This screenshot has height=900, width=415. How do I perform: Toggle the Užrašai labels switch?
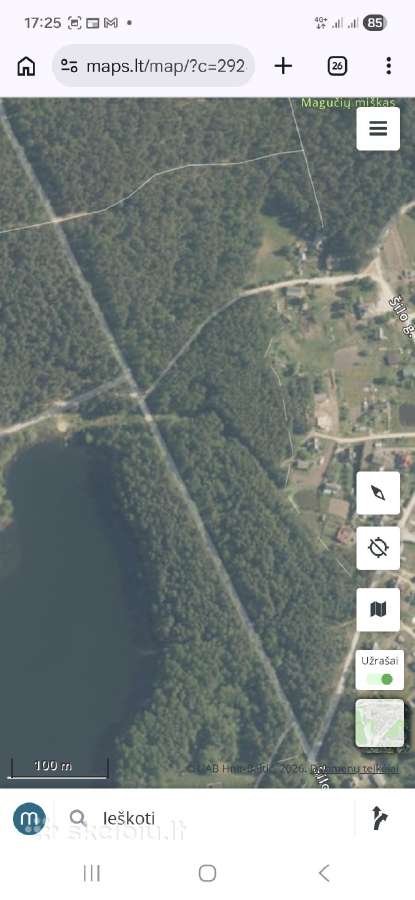pos(379,679)
